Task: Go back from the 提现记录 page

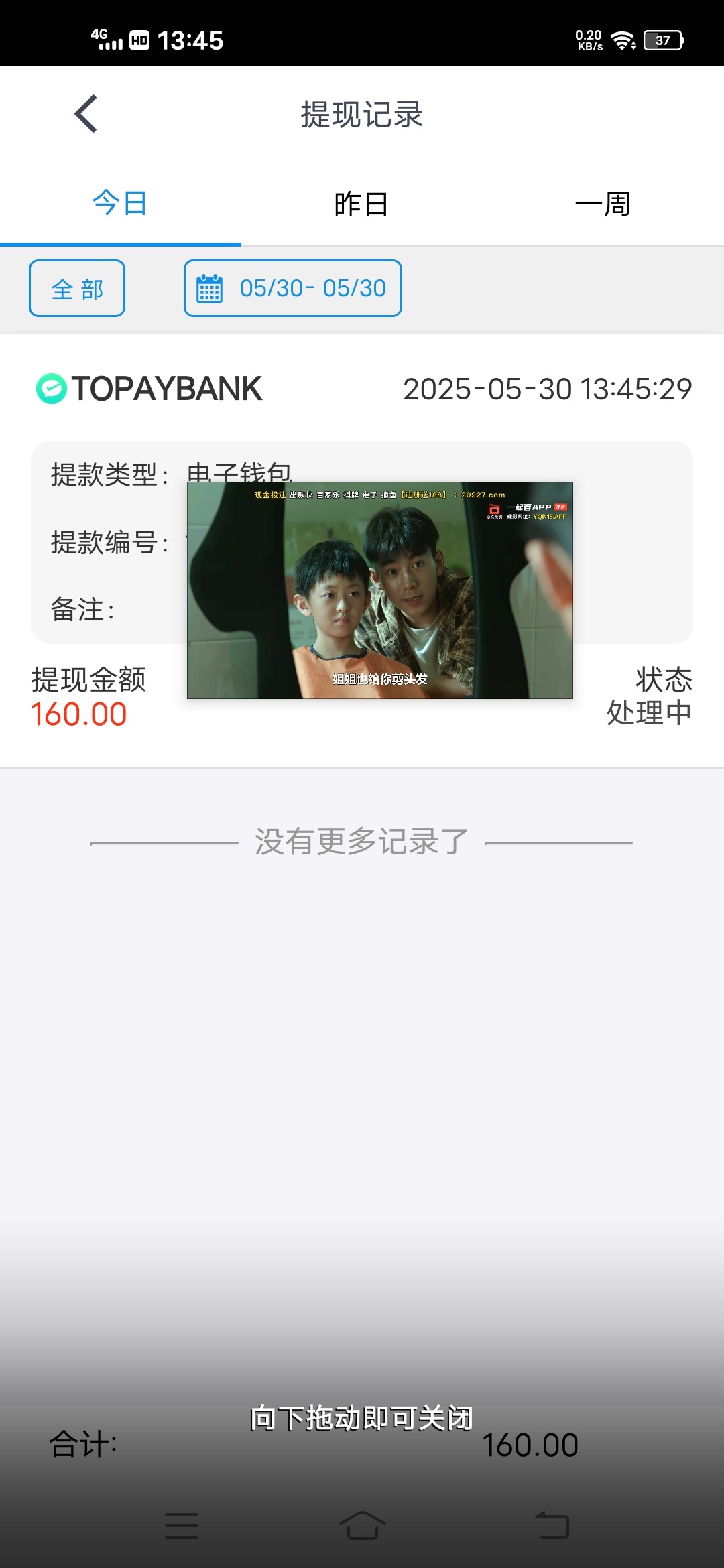Action: 86,114
